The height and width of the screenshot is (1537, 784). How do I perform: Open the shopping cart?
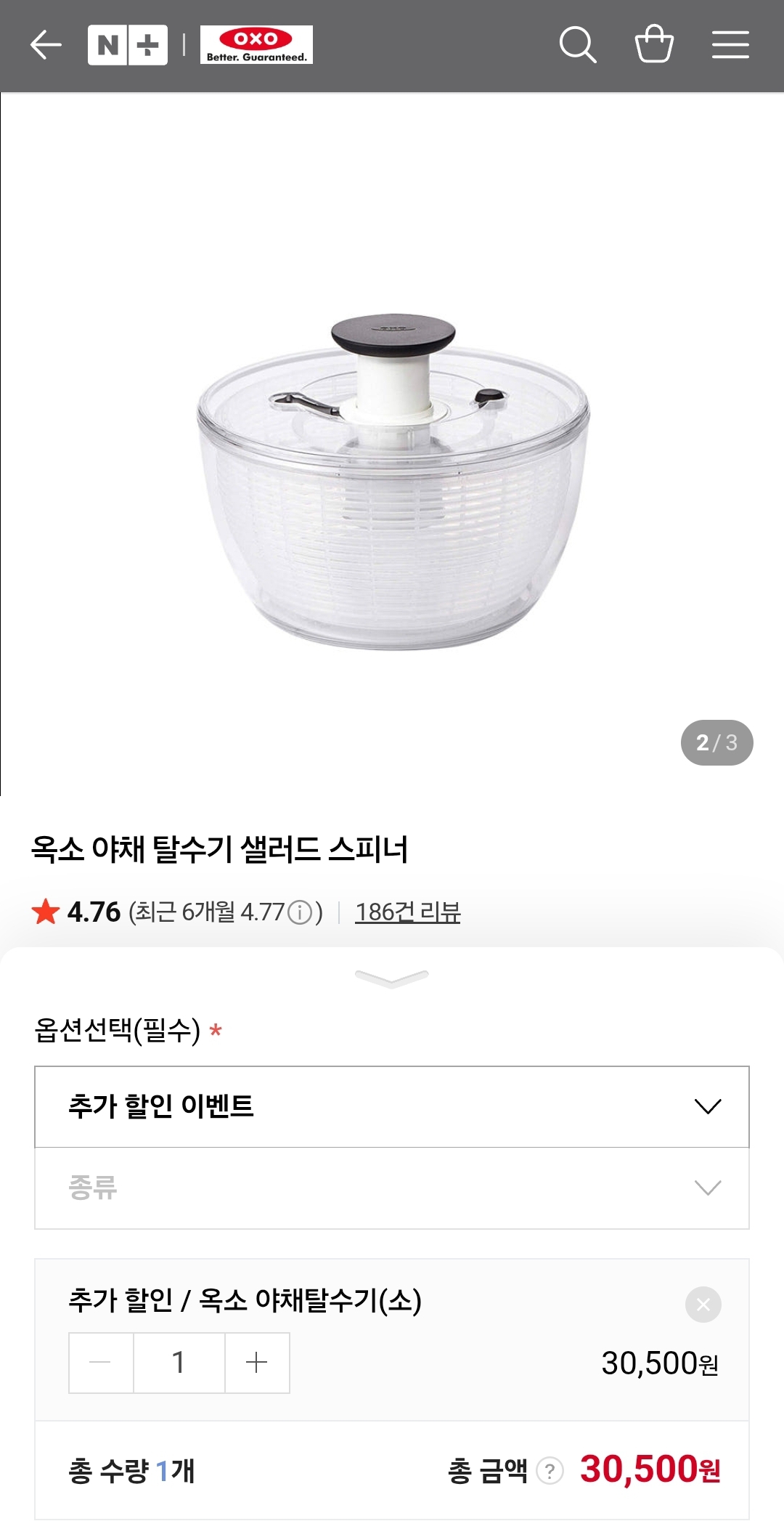654,45
